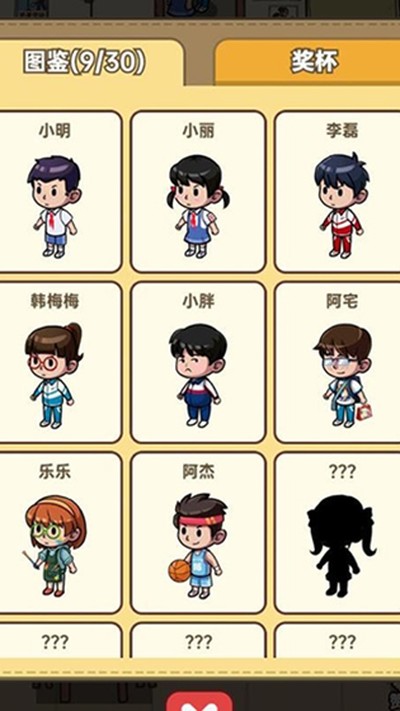Open 小明's character card

tap(60, 191)
